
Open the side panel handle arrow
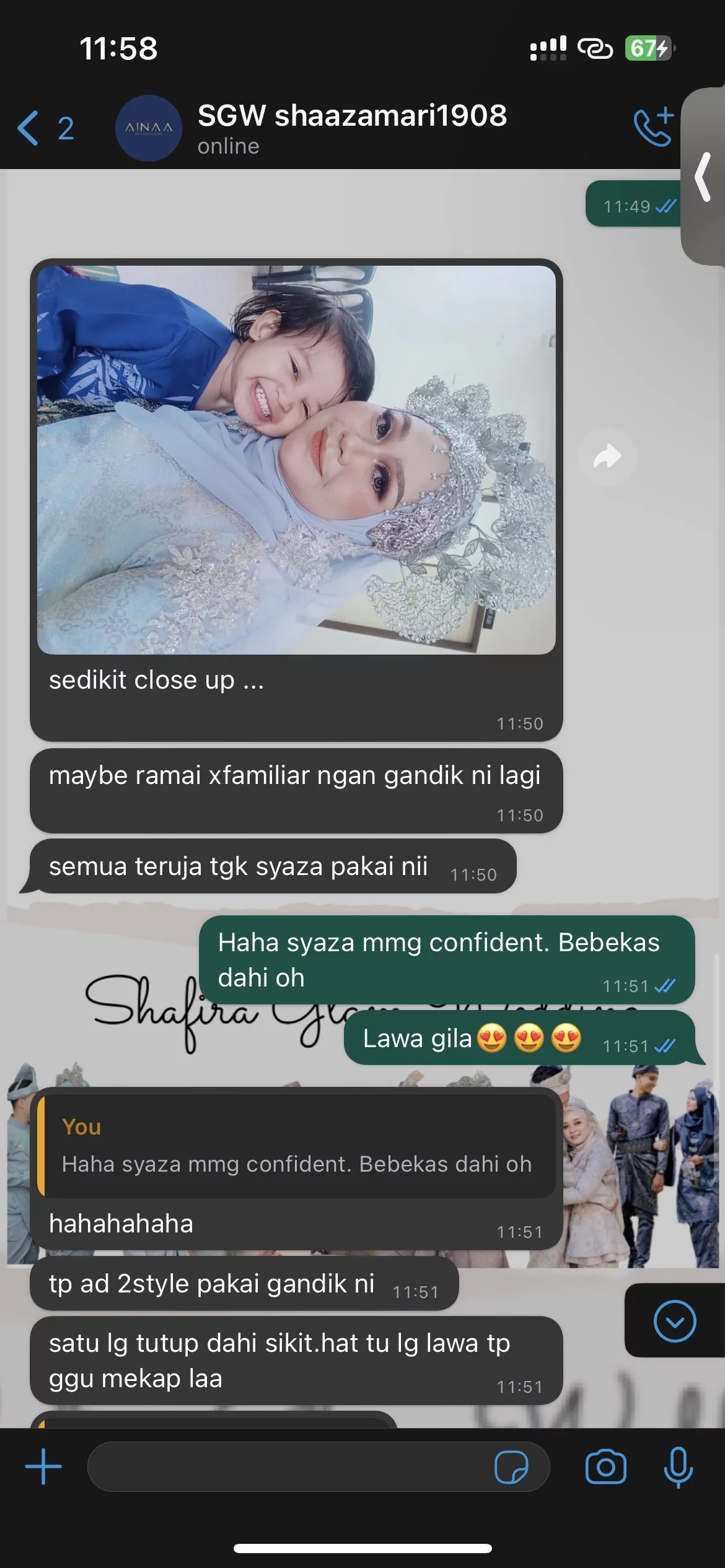point(703,177)
